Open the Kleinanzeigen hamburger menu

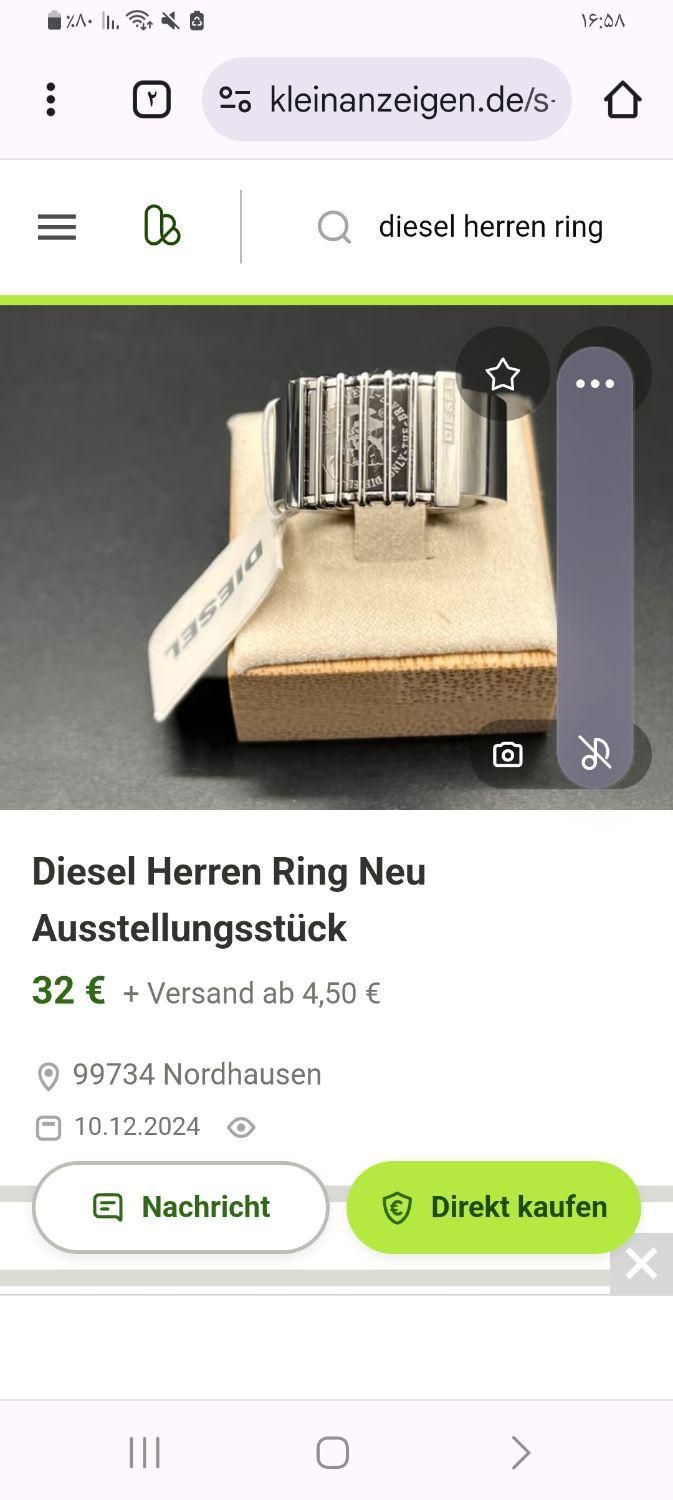coord(57,228)
